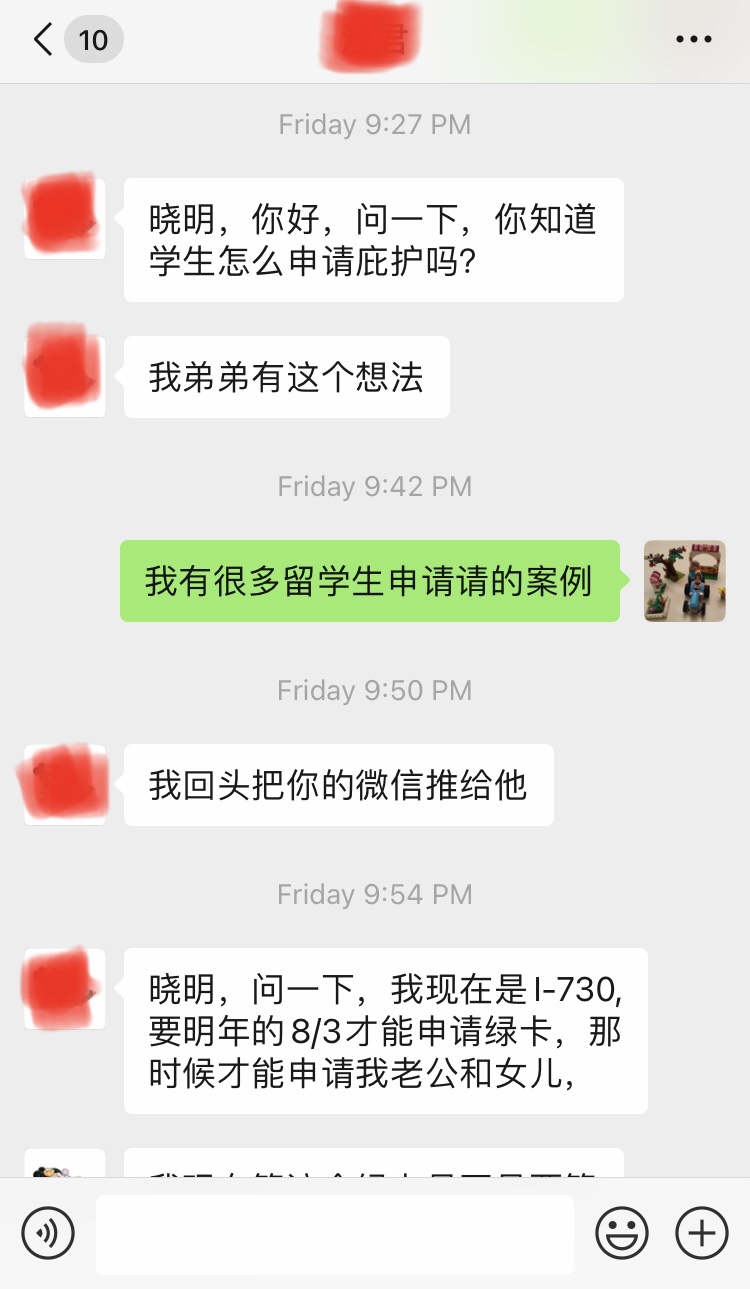Open the emoji sticker panel
Screen dimensions: 750x1289
click(x=622, y=1233)
